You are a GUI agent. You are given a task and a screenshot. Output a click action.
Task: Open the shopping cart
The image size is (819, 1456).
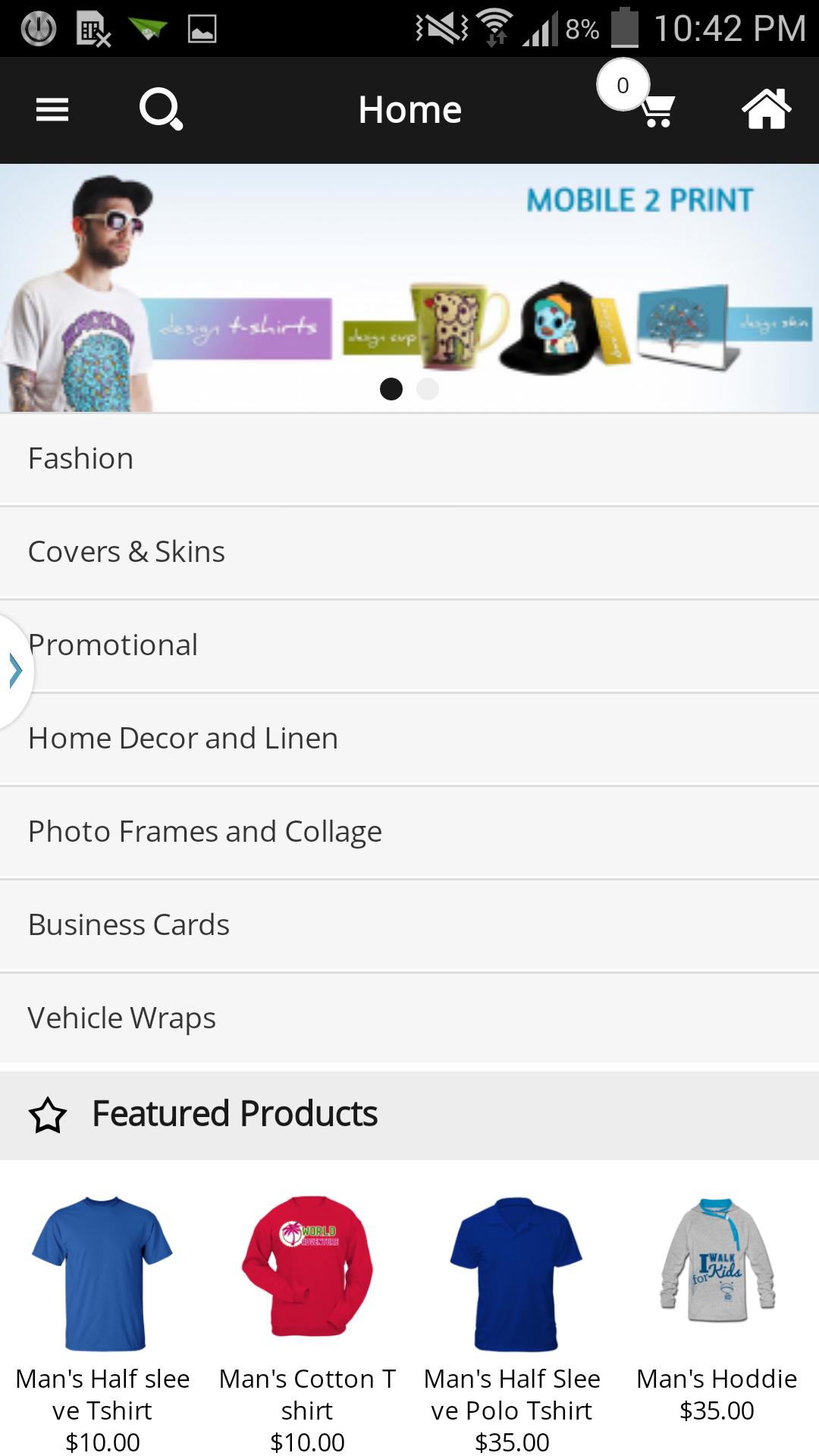[655, 110]
